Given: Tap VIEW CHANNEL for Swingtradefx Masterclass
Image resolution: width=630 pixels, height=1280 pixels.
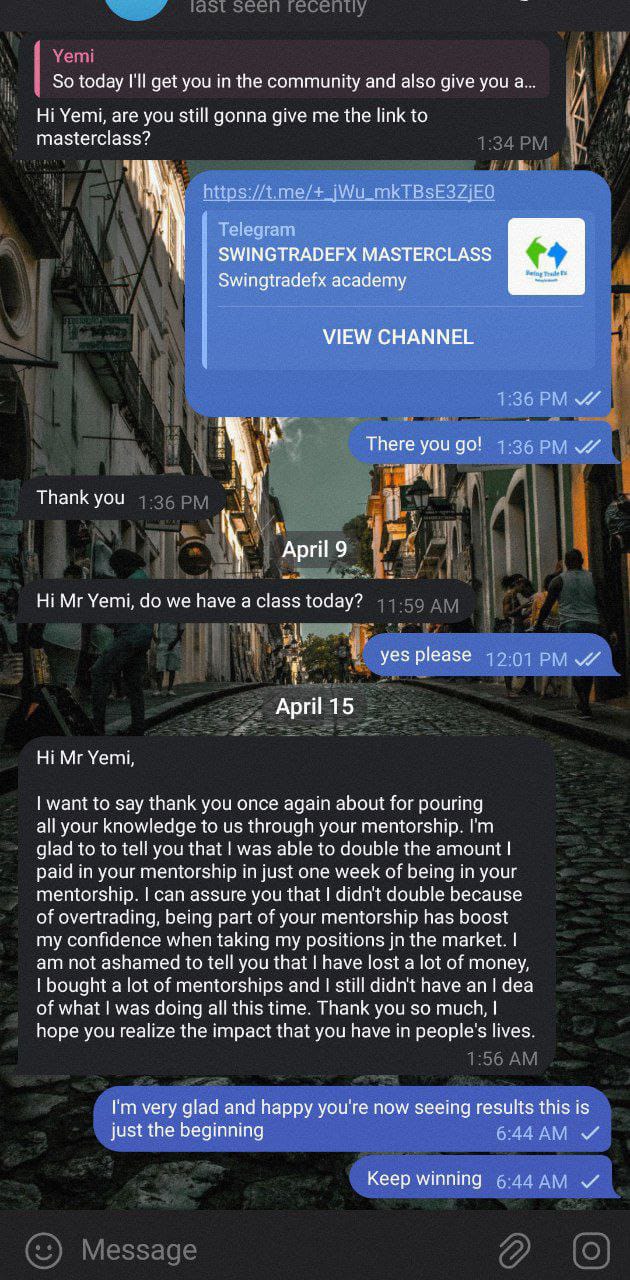Looking at the screenshot, I should [397, 337].
